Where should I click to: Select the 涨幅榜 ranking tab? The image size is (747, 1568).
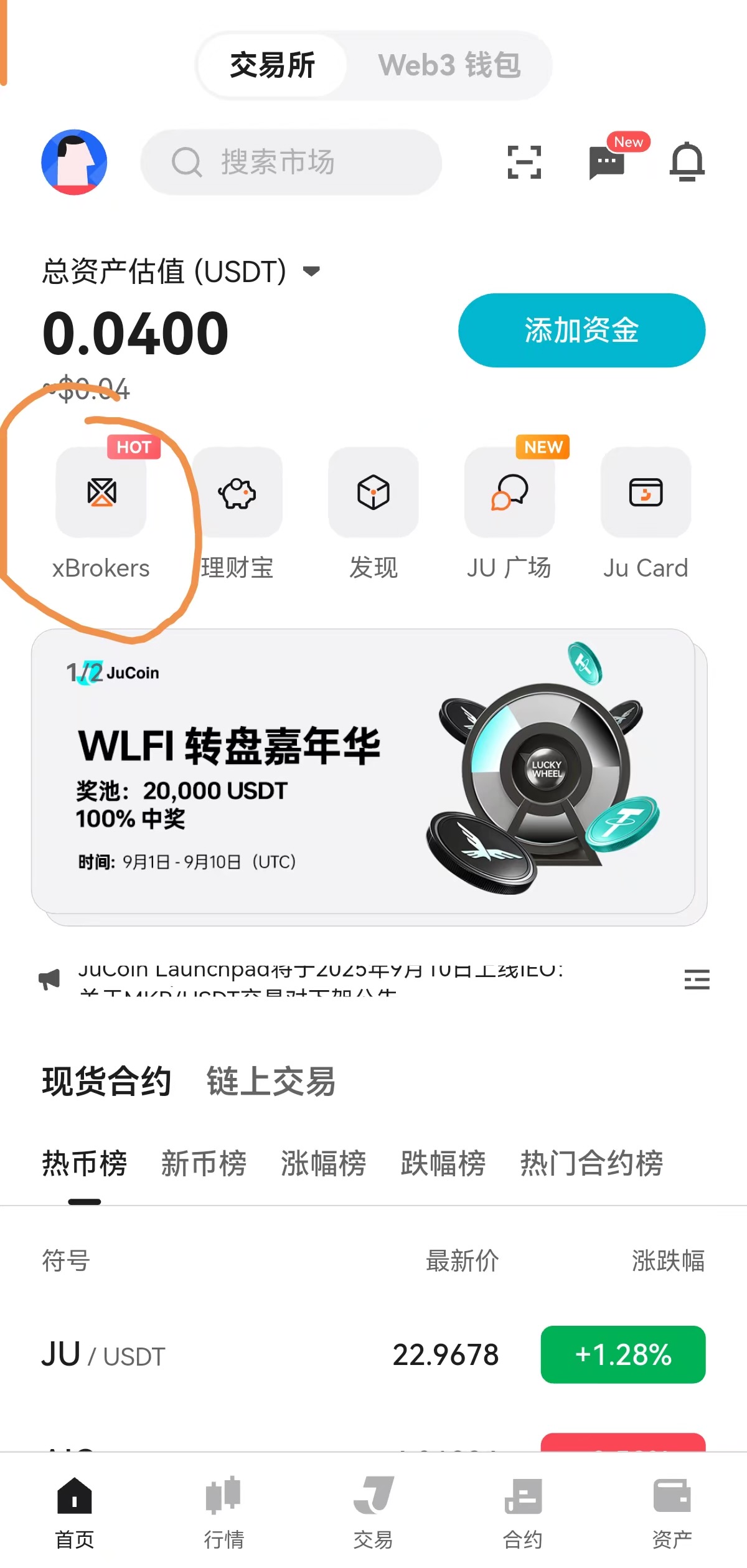[x=323, y=1163]
